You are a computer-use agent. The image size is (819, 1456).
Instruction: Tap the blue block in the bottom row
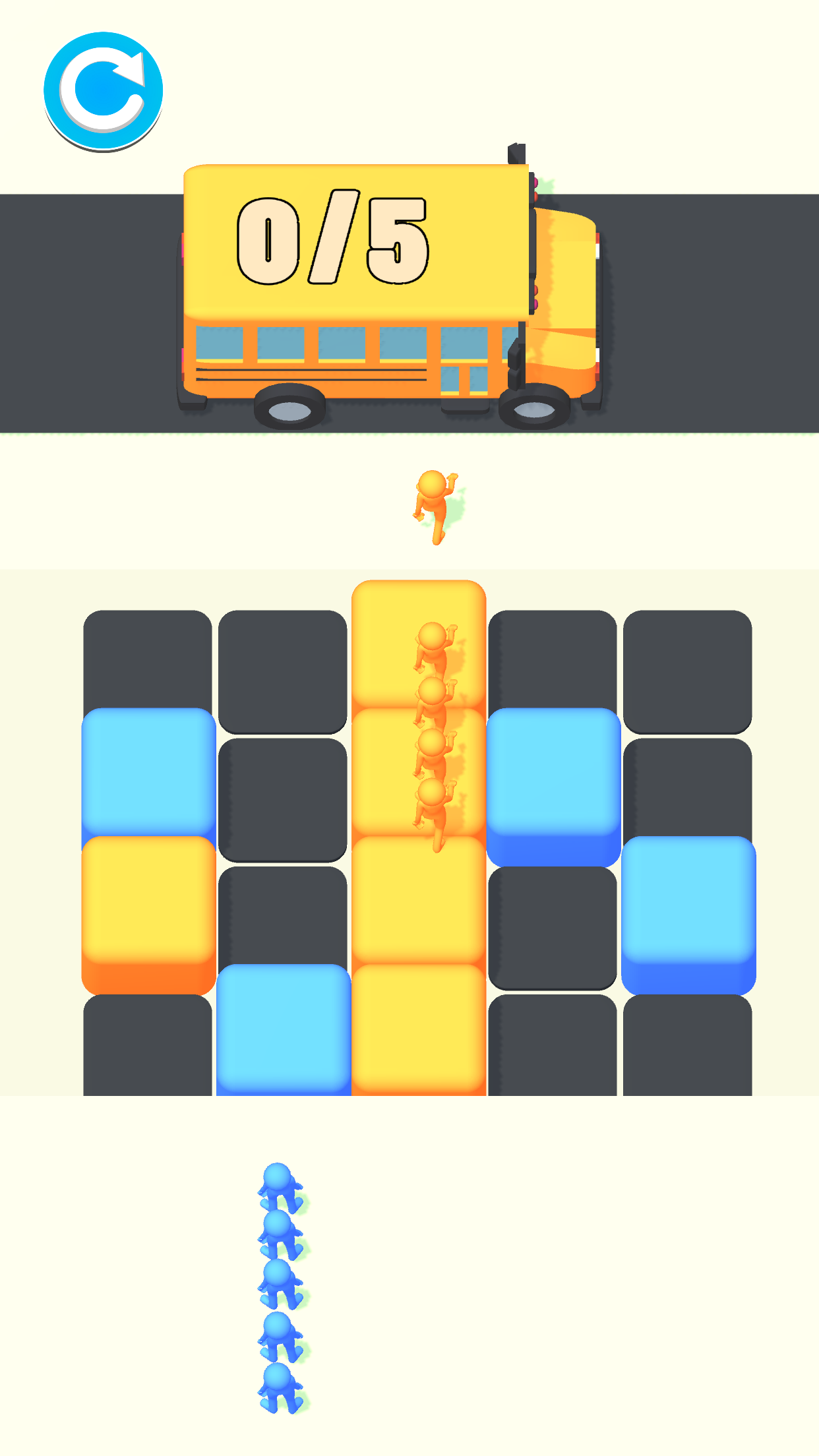point(283,1027)
